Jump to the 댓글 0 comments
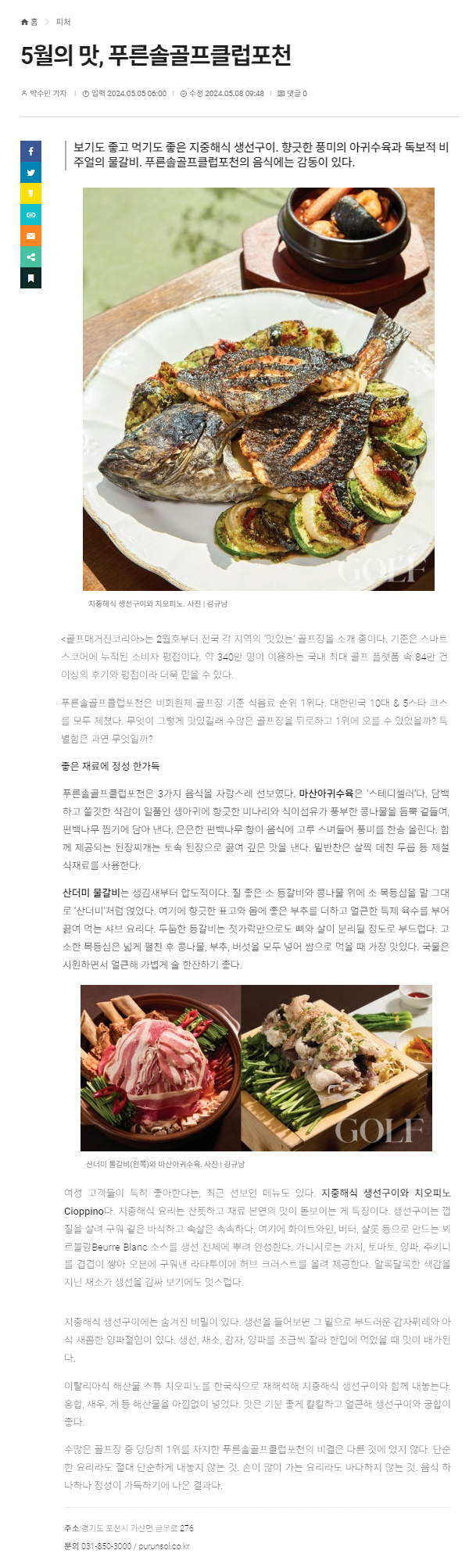 tap(292, 93)
